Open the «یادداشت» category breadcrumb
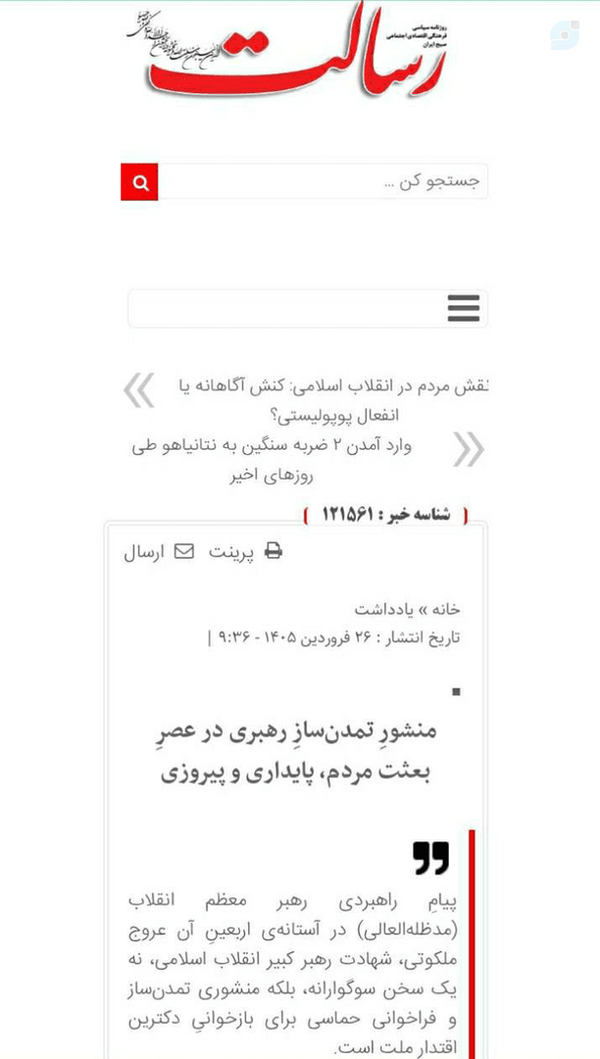600x1059 pixels. coord(385,609)
